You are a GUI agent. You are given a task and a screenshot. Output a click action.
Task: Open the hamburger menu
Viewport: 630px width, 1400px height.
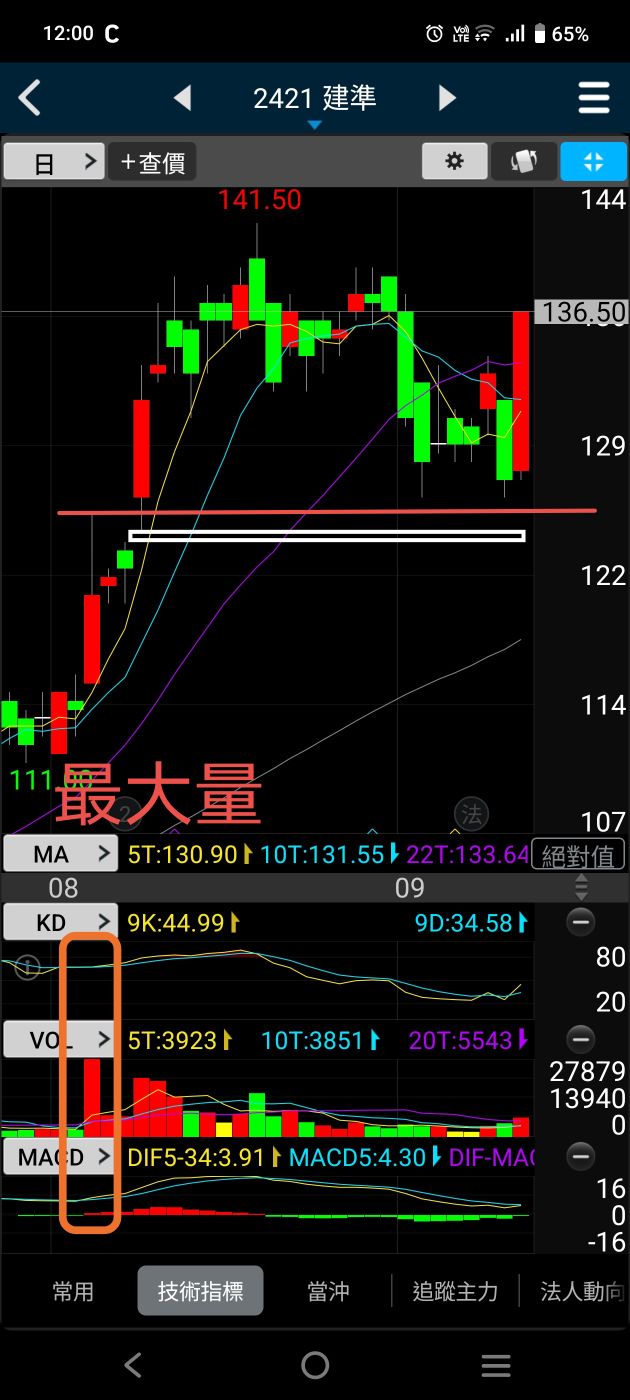coord(594,98)
